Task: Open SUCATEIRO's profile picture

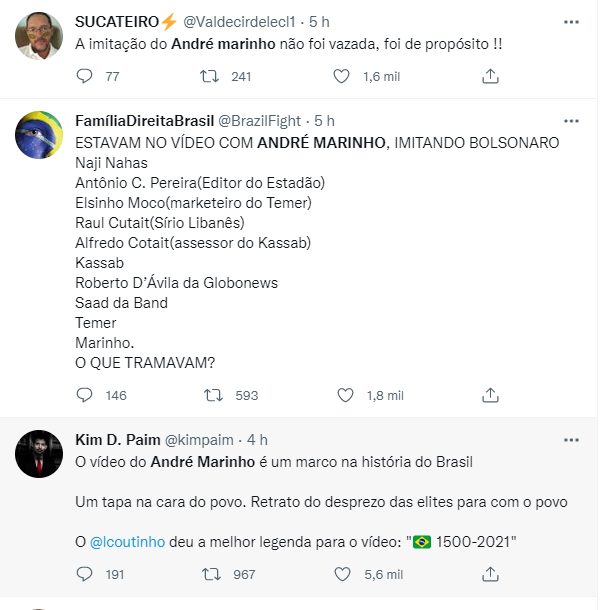Action: point(41,36)
